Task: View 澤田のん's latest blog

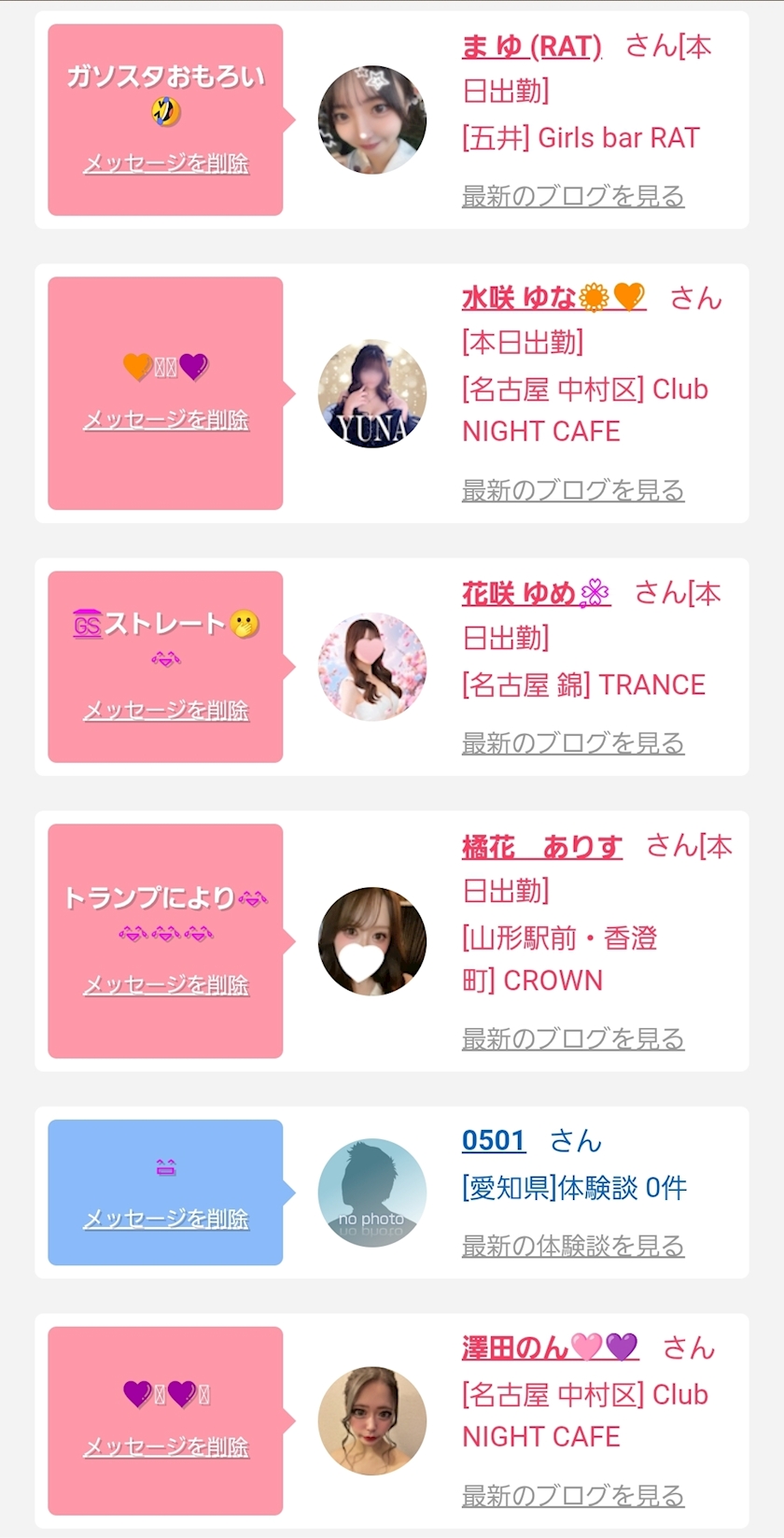Action: tap(573, 1495)
